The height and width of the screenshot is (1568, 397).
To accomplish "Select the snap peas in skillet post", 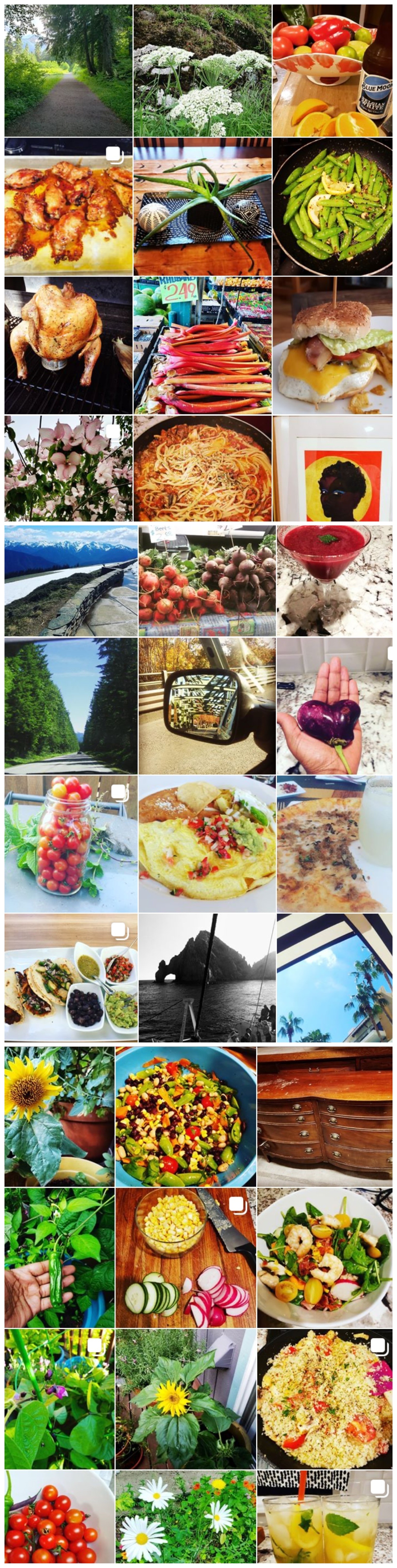I will 332,207.
